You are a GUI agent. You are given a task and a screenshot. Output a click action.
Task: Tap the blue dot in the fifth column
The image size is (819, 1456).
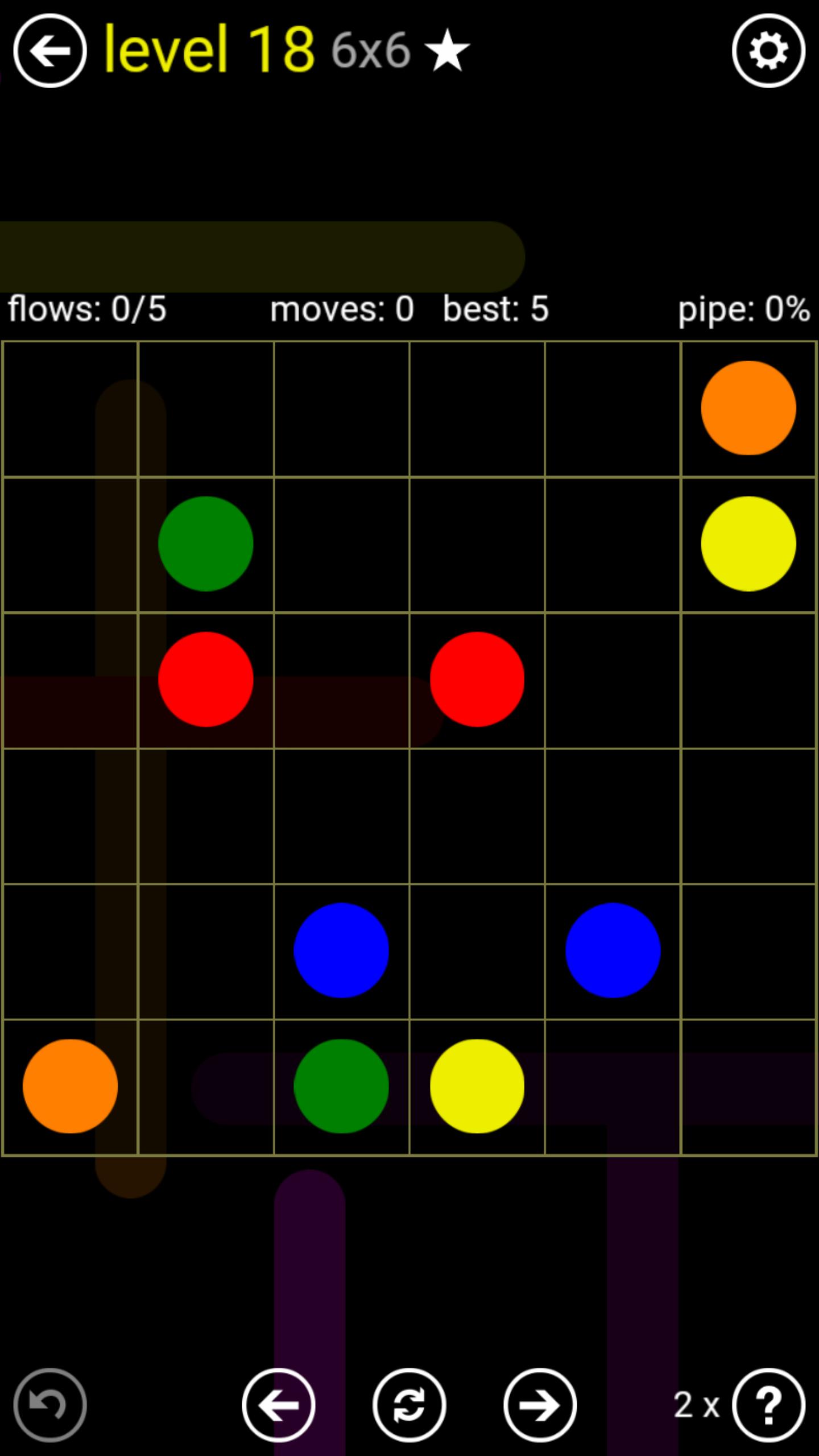point(613,950)
